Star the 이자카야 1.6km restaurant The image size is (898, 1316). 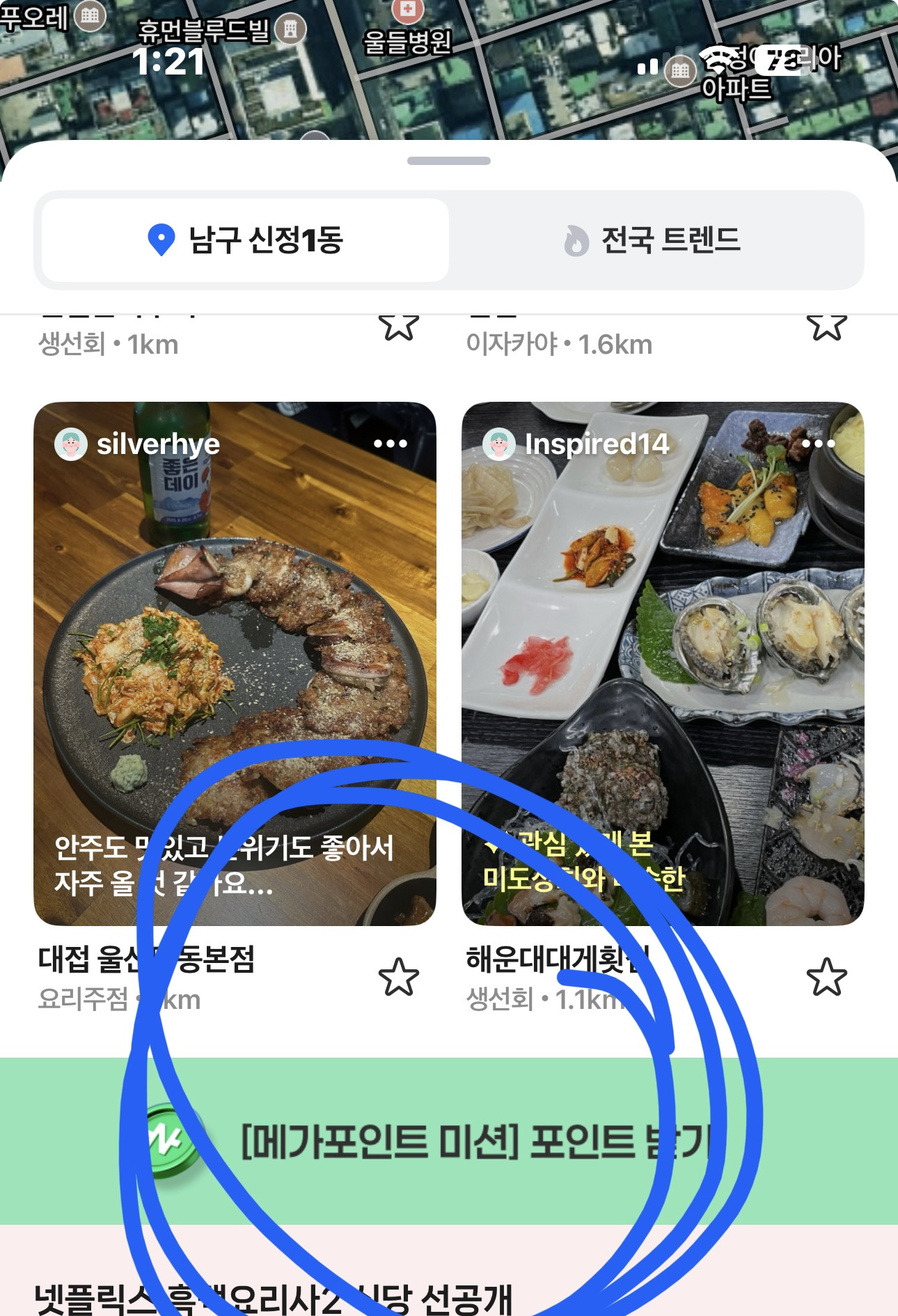point(827,327)
